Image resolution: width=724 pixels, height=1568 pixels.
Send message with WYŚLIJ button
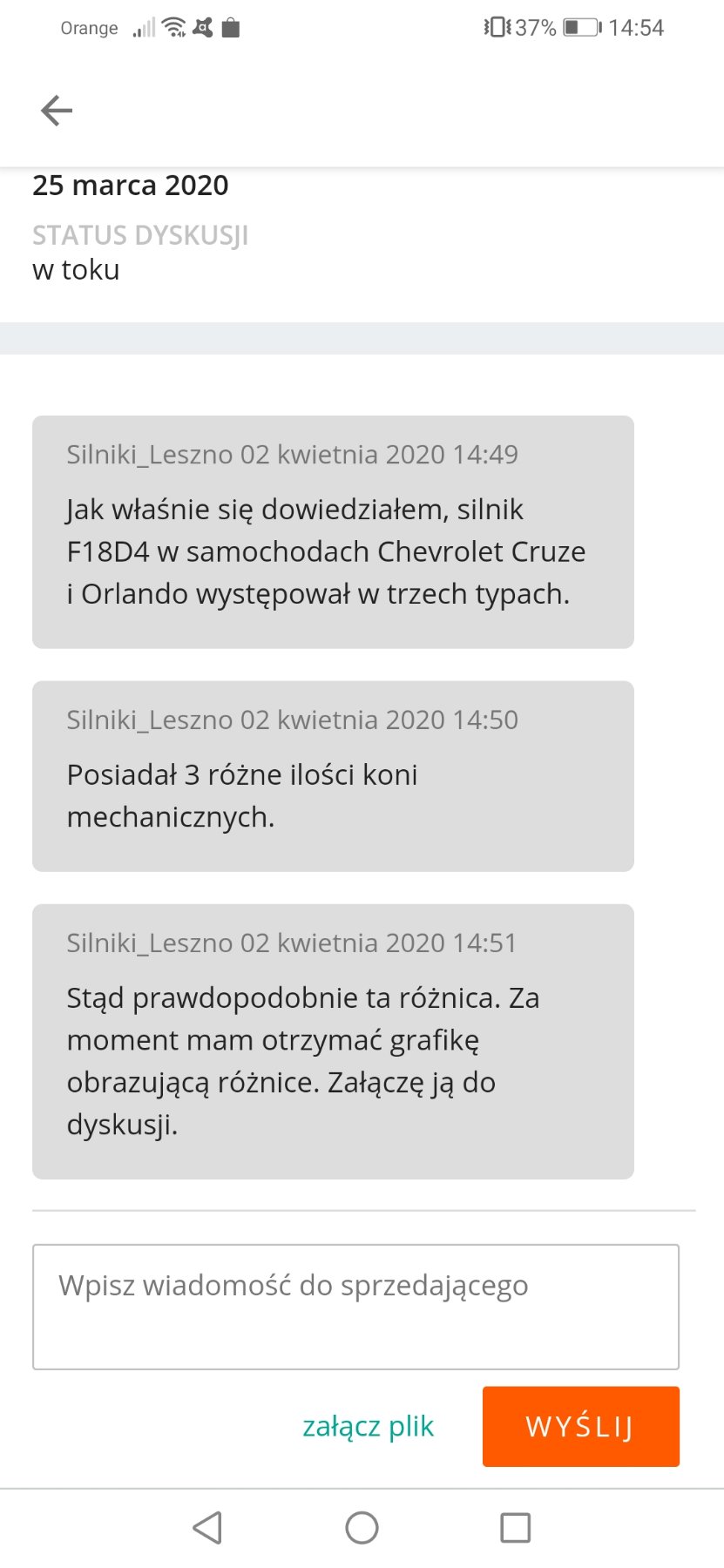[x=580, y=1426]
